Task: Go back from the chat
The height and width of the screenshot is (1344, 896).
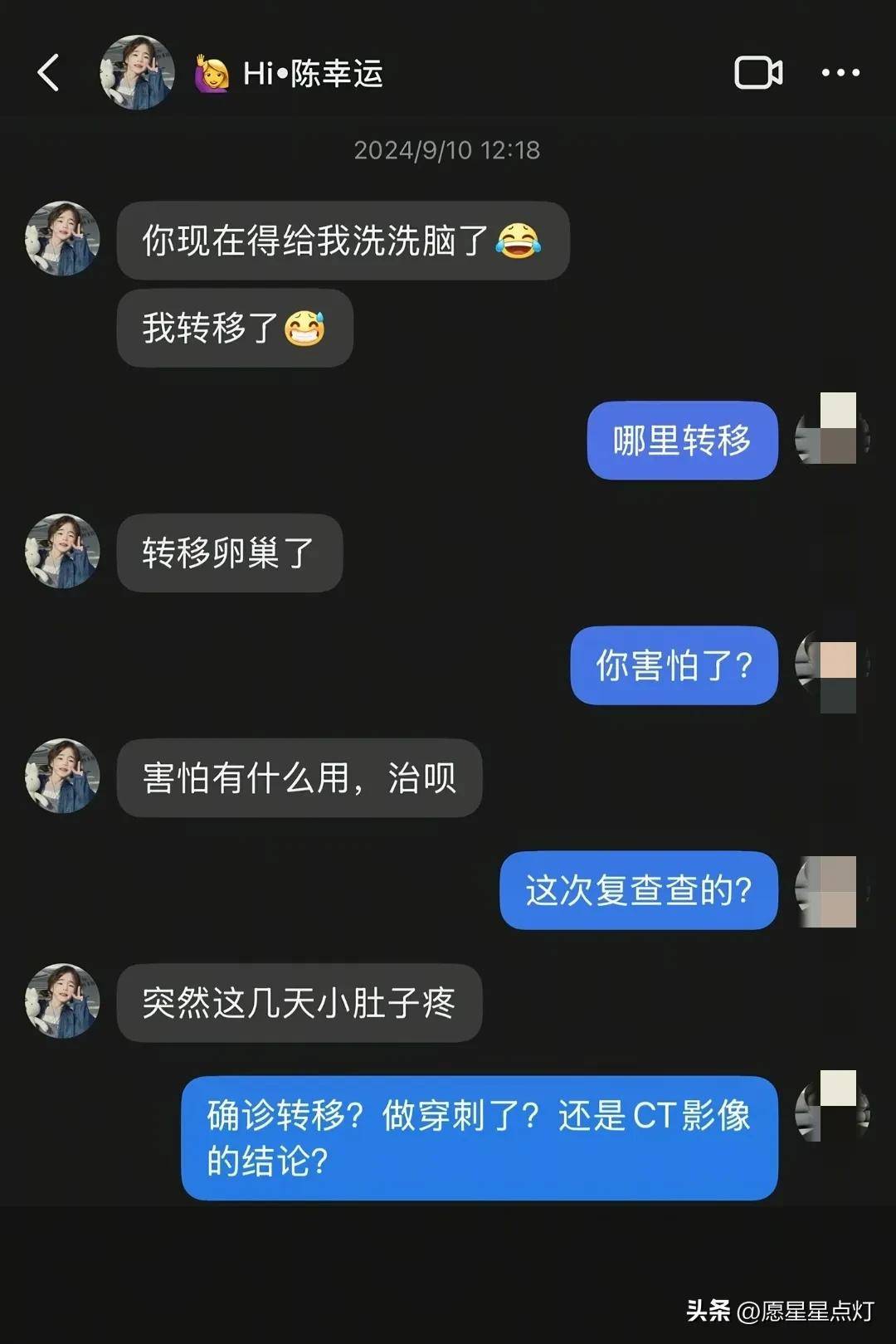Action: [48, 73]
